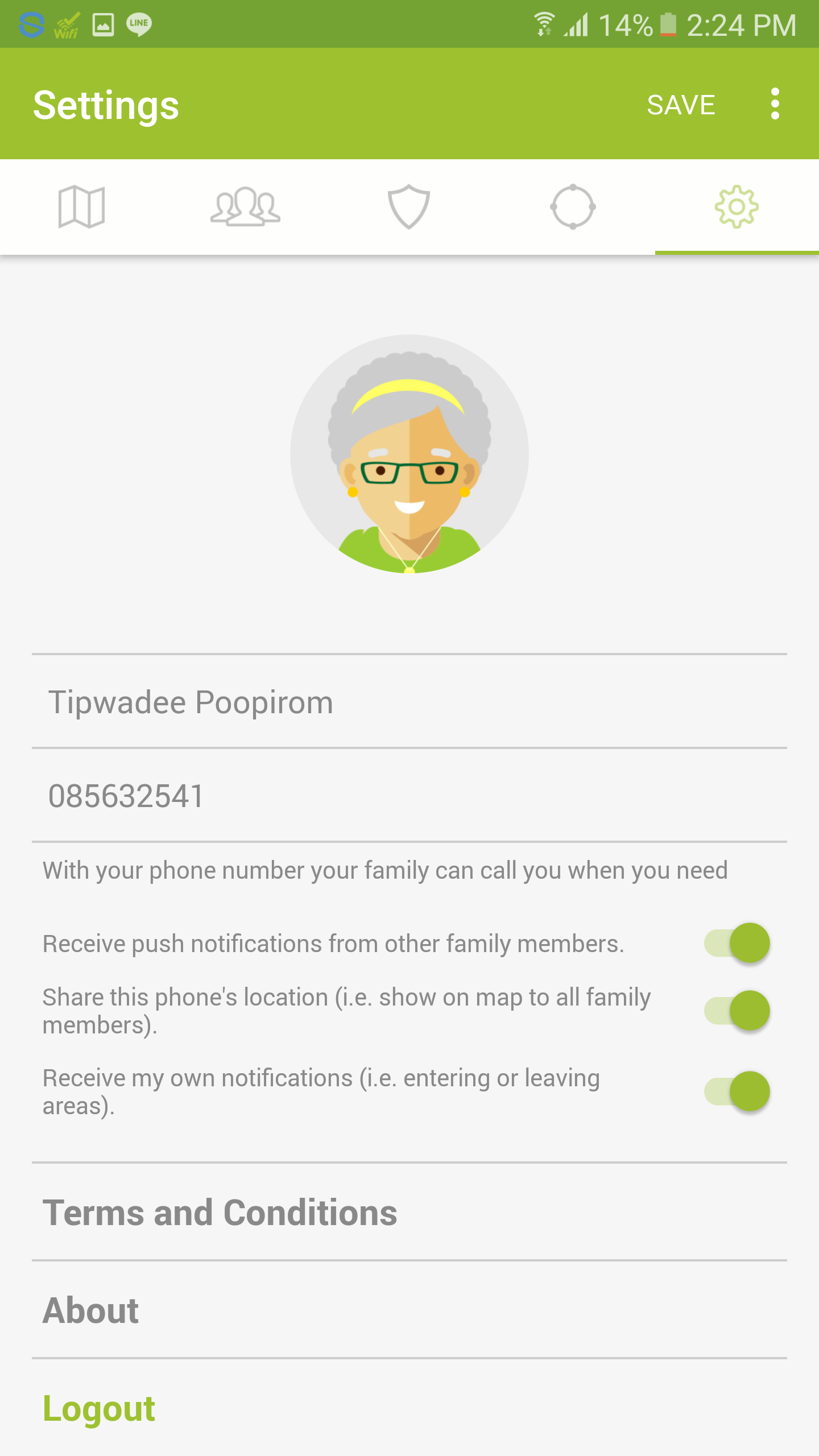Screen dimensions: 819x1456
Task: Save the settings changes
Action: [x=681, y=105]
